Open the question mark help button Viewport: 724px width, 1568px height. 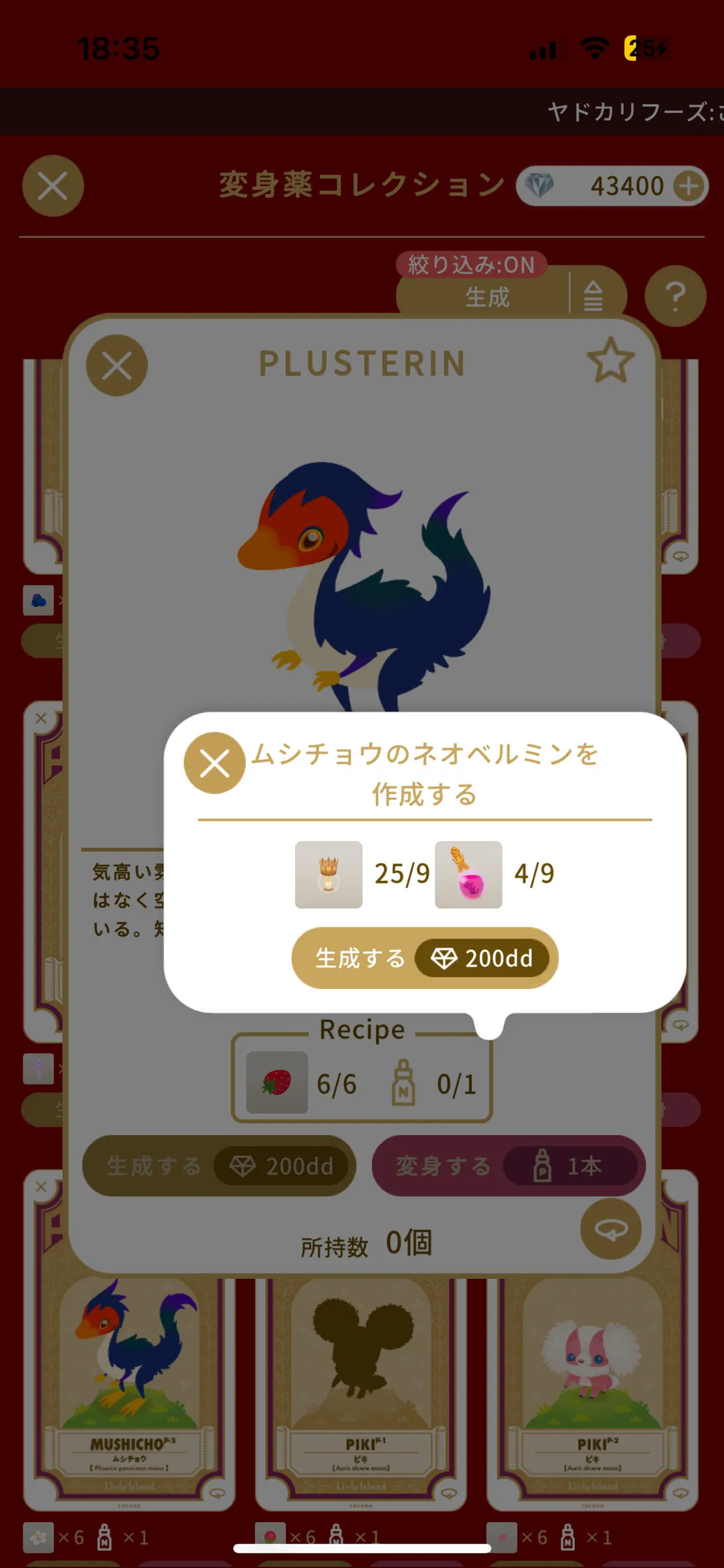[675, 296]
